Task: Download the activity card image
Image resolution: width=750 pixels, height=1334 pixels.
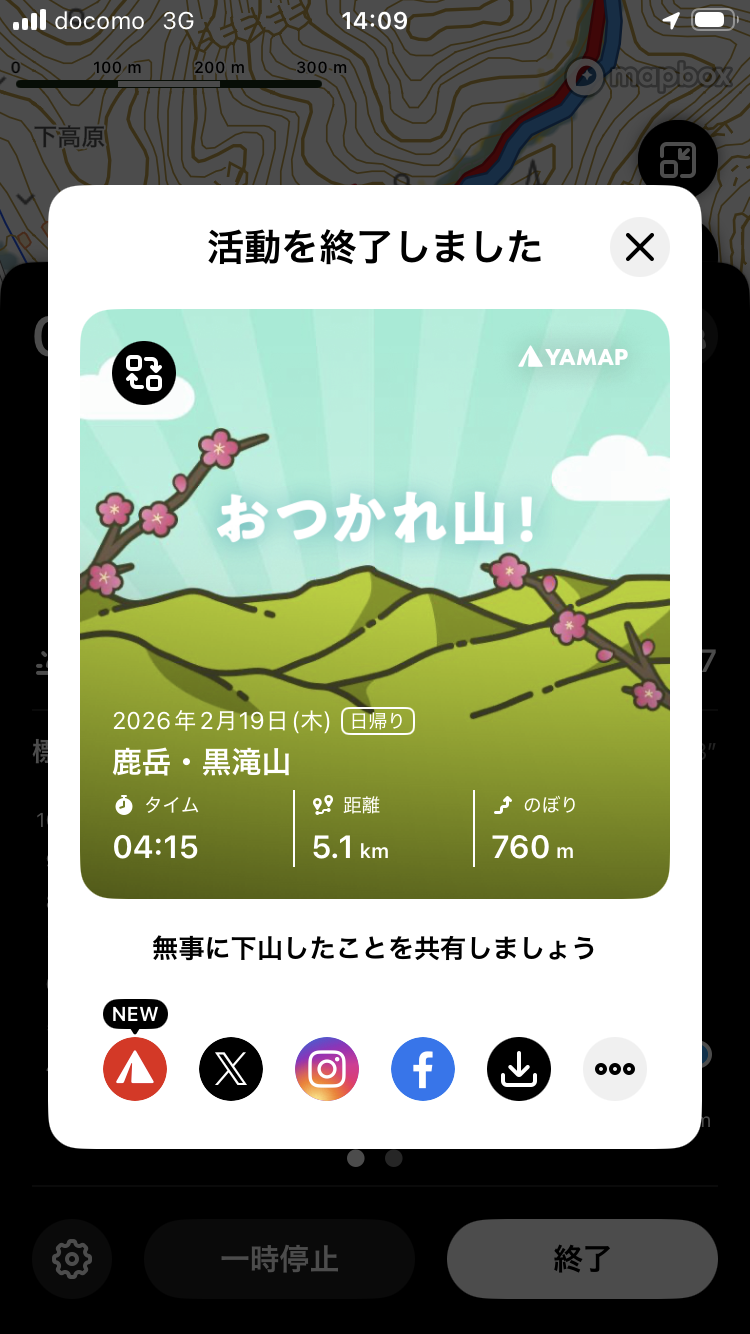Action: tap(519, 1069)
